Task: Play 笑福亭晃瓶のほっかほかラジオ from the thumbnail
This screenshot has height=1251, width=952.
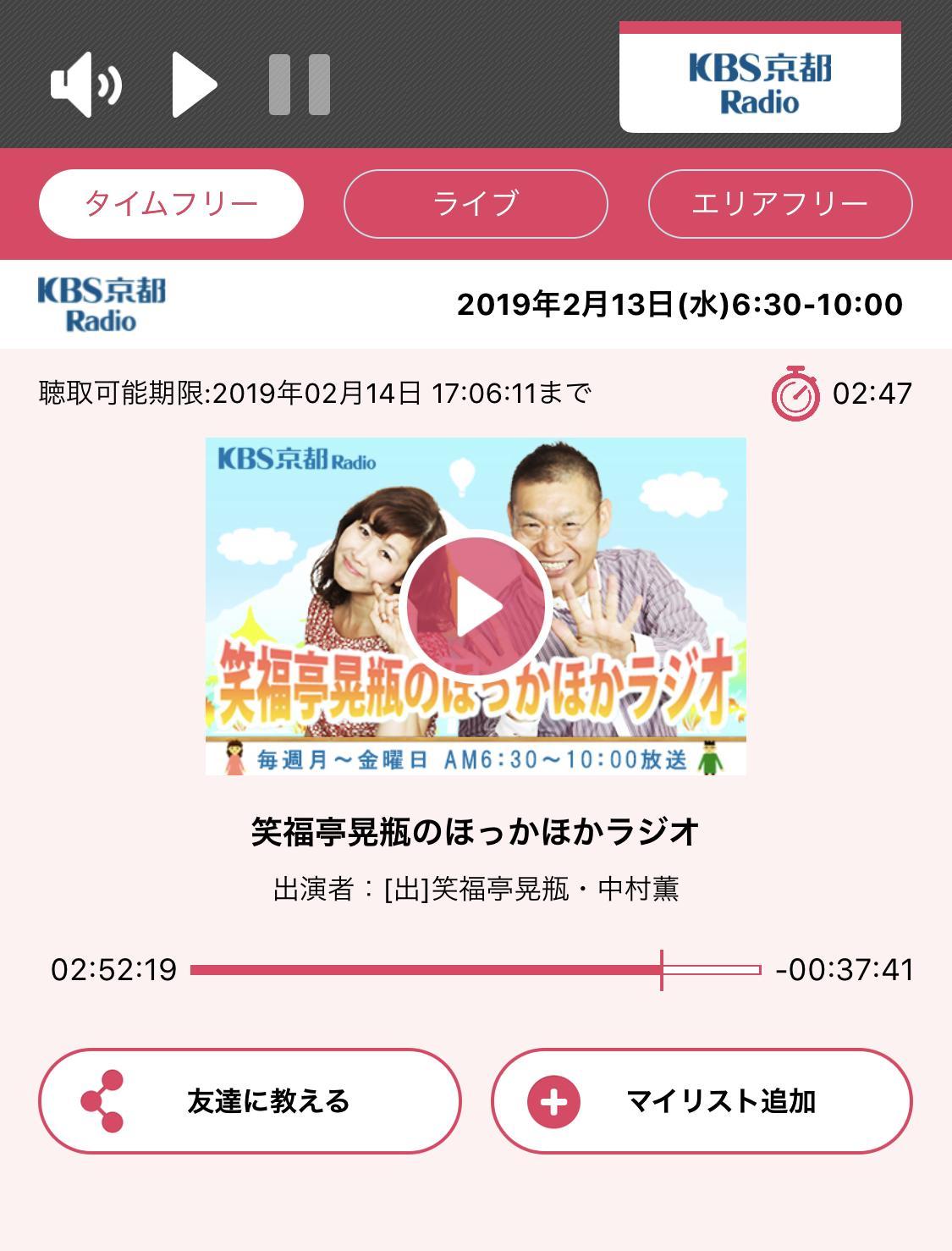Action: (475, 606)
